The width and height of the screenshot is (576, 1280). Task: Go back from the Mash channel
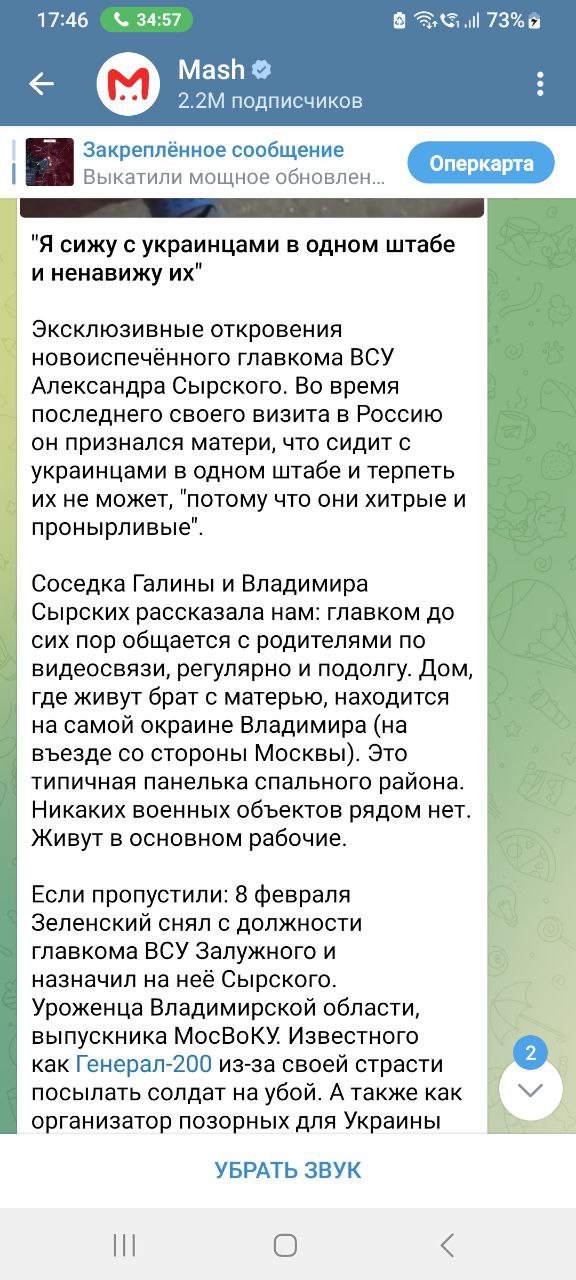(41, 84)
